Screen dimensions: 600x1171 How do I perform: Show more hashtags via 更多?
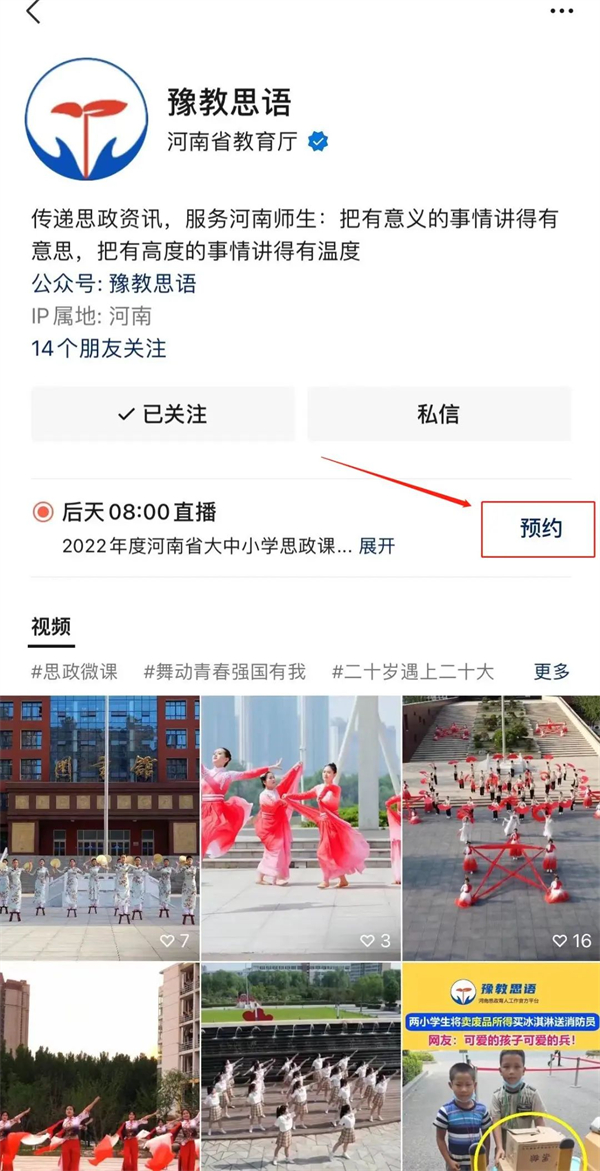552,671
